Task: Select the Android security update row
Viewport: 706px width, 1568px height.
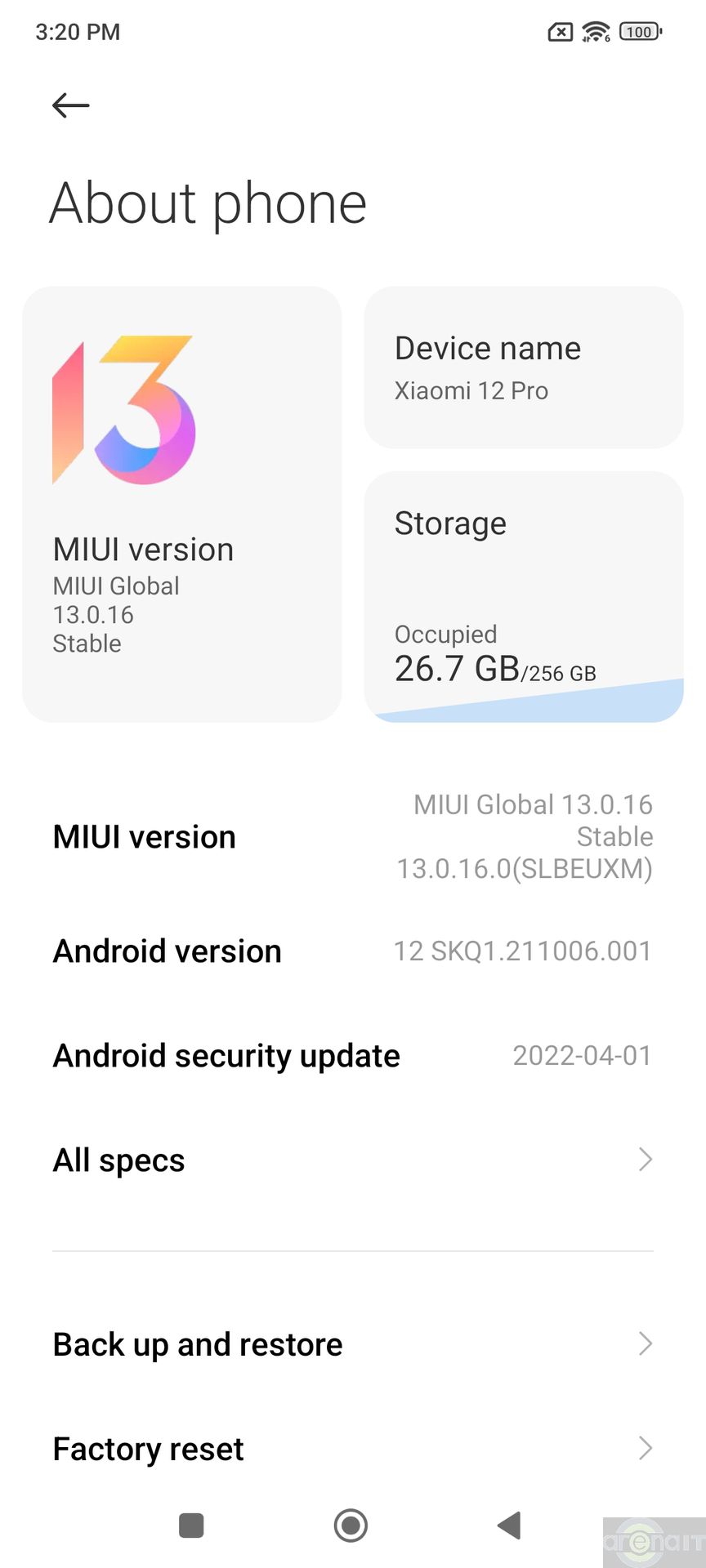Action: click(353, 1056)
